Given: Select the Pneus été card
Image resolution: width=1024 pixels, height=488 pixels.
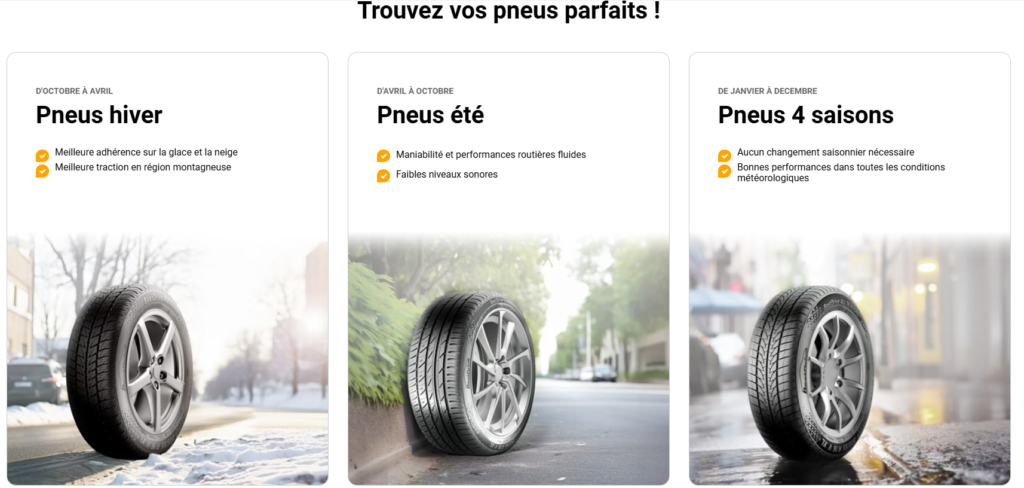Looking at the screenshot, I should coord(508,268).
